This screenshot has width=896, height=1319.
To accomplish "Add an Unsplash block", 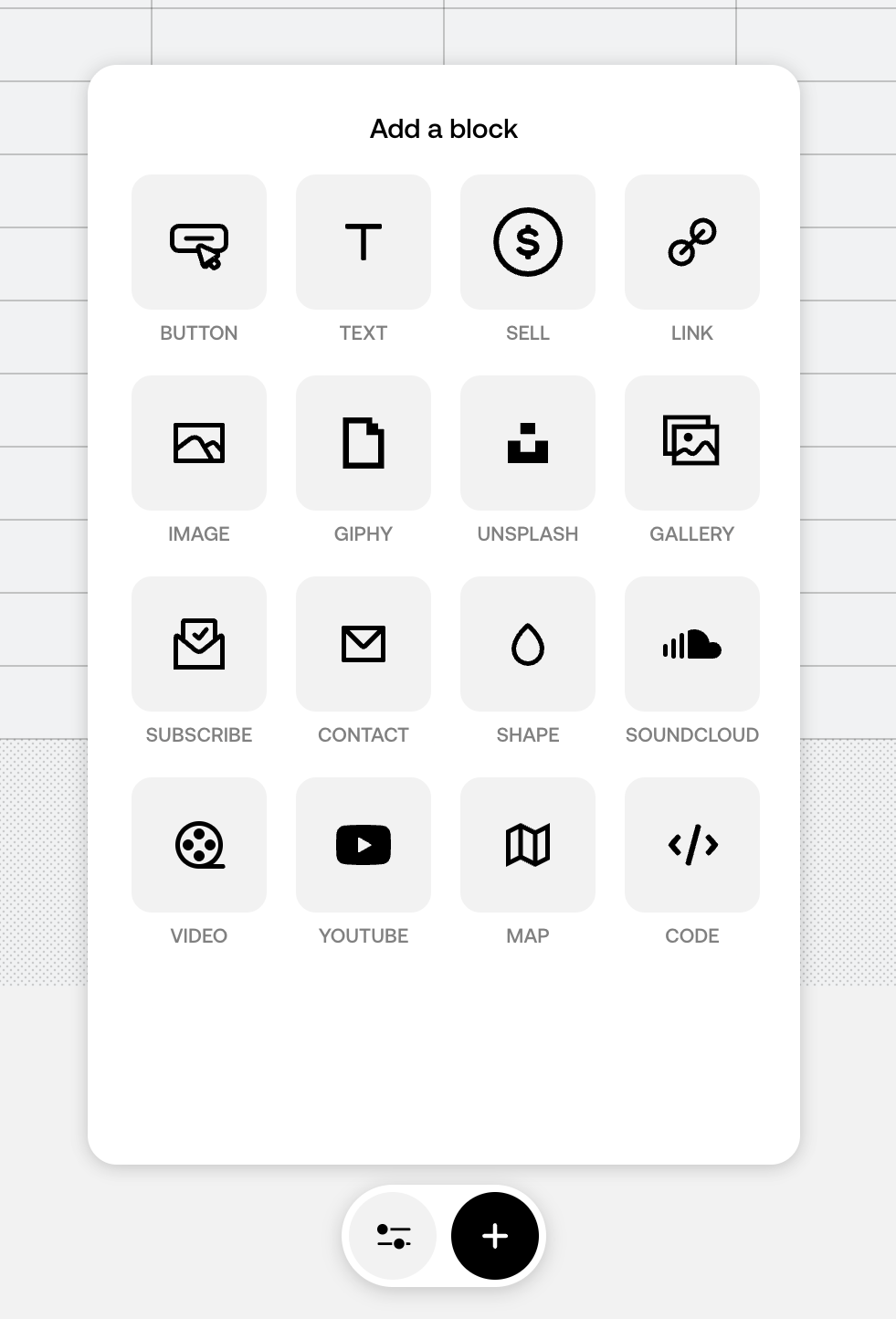I will pyautogui.click(x=528, y=443).
